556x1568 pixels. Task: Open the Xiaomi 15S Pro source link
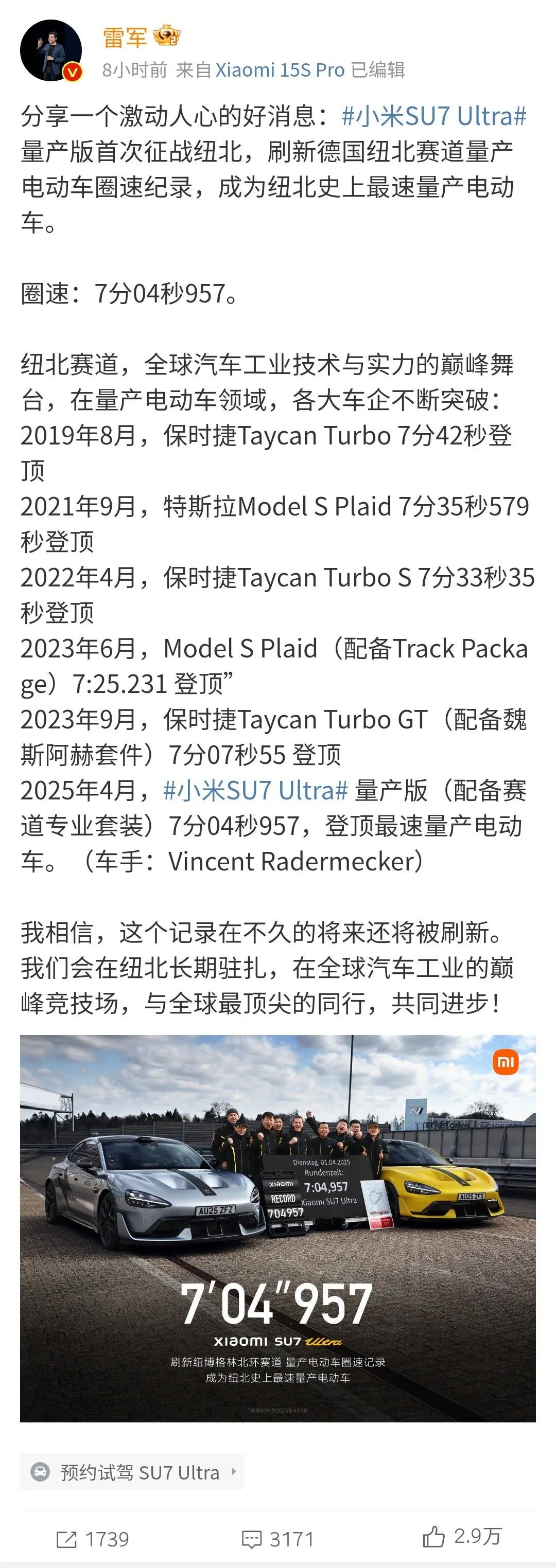click(280, 70)
